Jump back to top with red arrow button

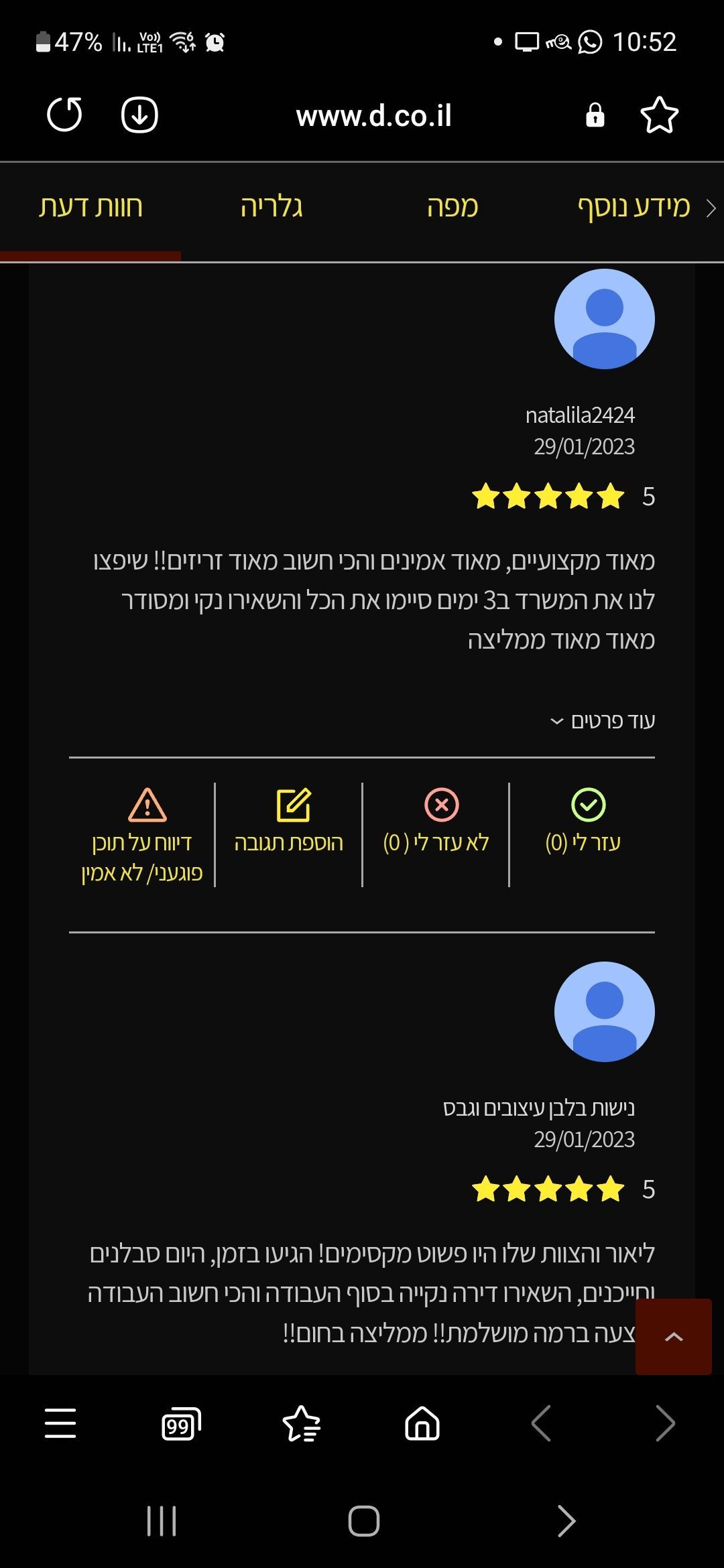[x=673, y=1336]
